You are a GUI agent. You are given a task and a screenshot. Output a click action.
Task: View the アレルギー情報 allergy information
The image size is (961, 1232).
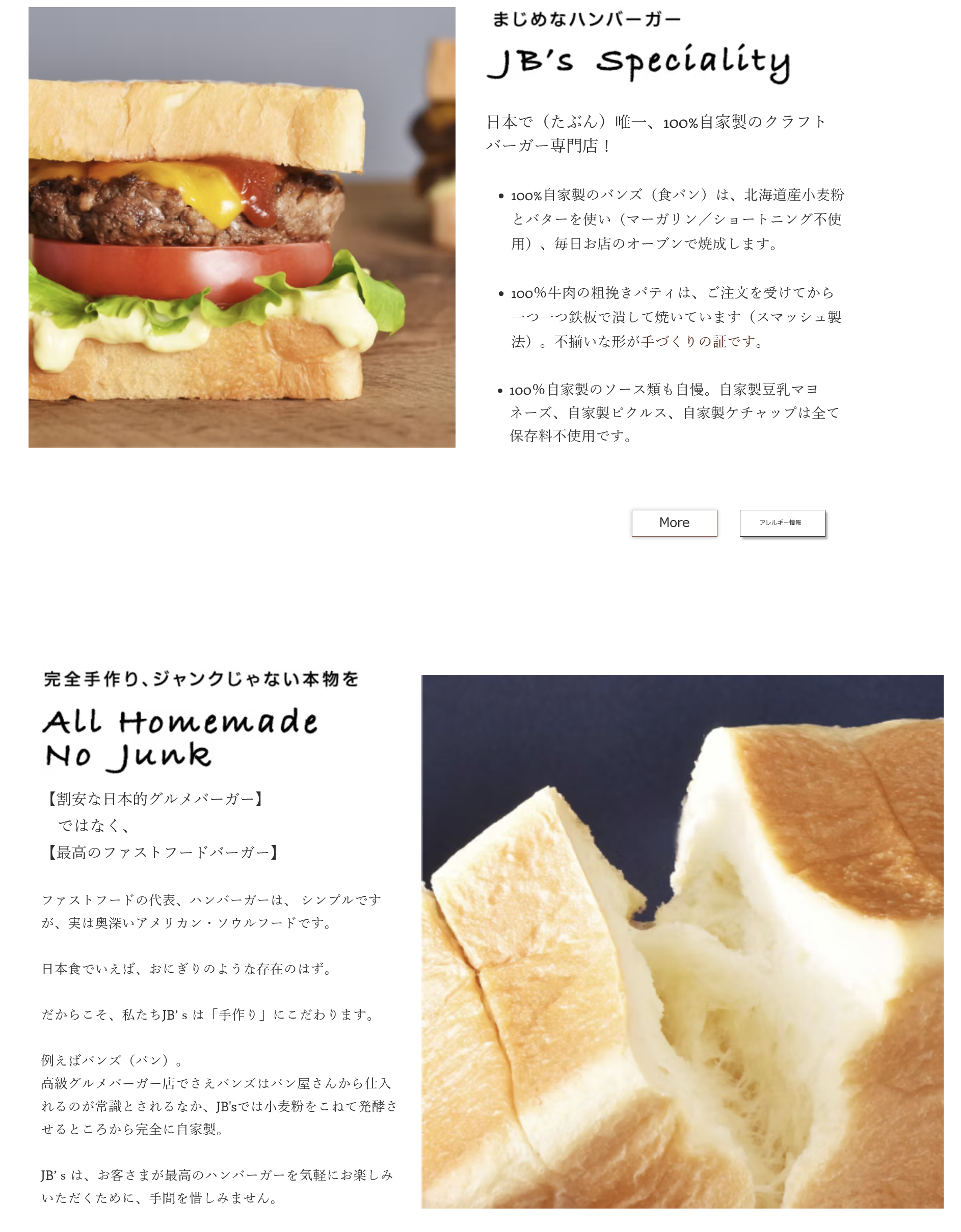(x=782, y=523)
